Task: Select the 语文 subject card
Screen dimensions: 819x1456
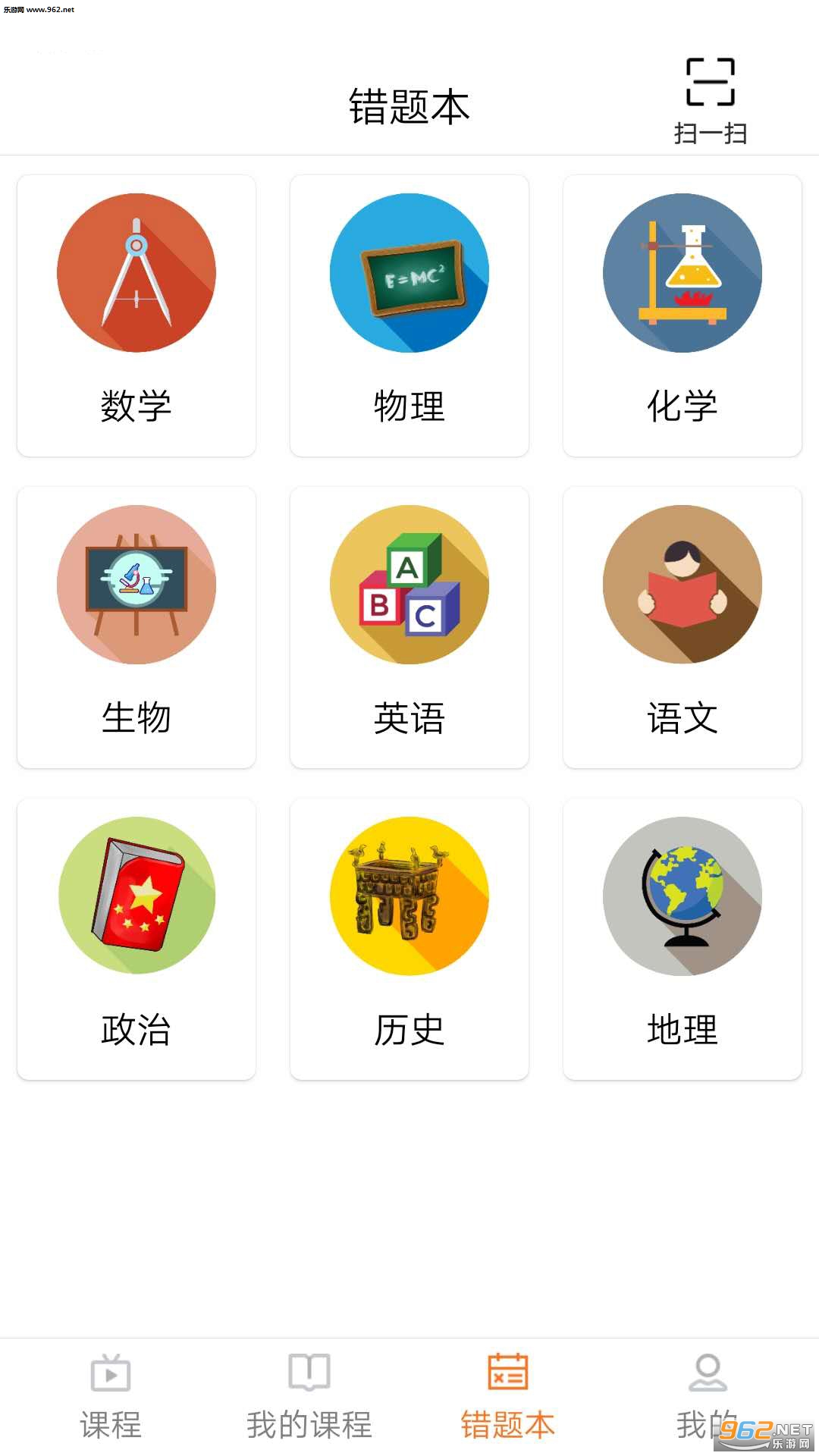Action: pyautogui.click(x=682, y=627)
